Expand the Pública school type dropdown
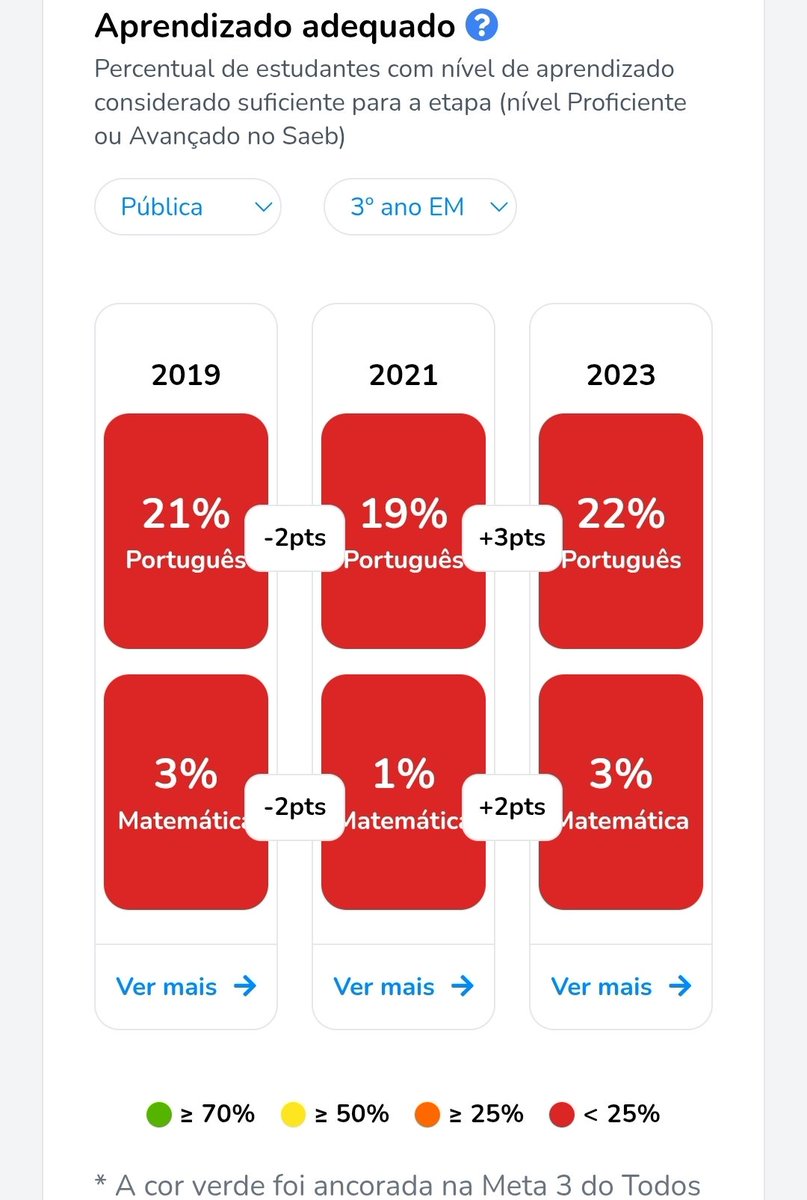 (x=188, y=207)
